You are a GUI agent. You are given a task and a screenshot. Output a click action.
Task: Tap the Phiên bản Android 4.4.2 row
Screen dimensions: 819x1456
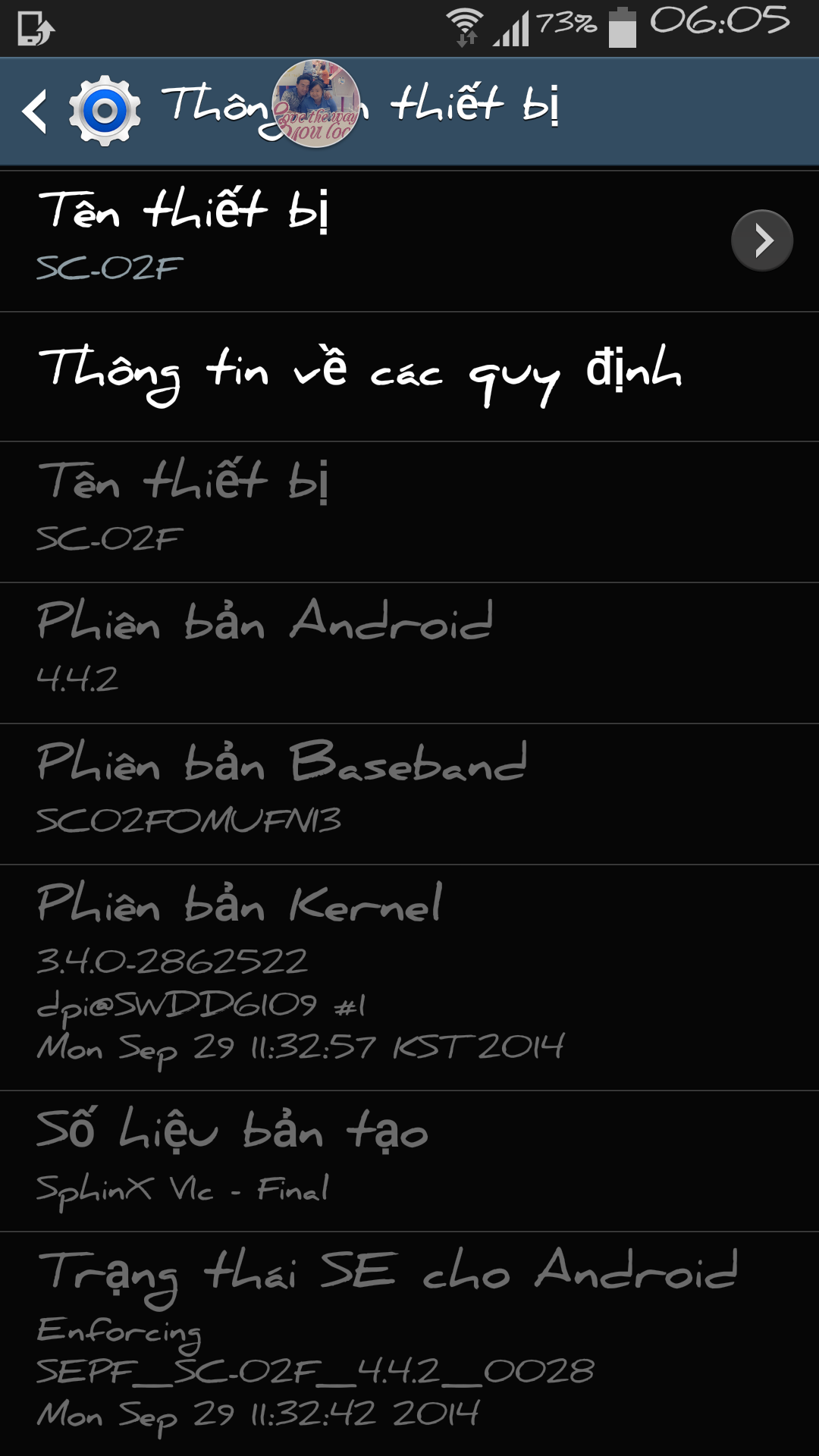click(409, 654)
